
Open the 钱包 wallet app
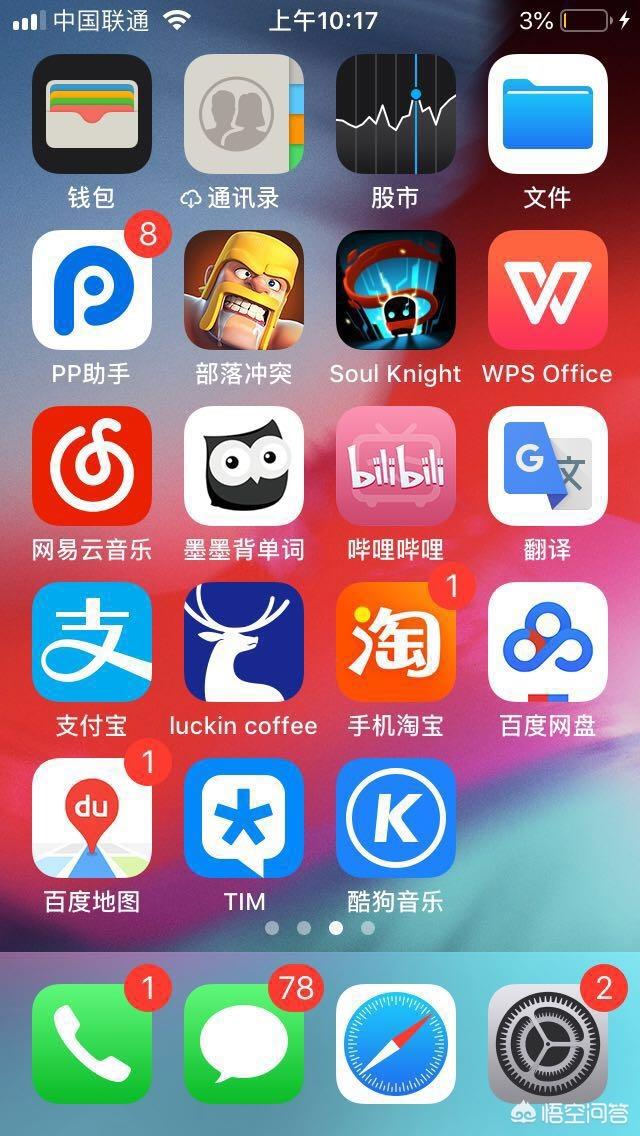(x=92, y=114)
